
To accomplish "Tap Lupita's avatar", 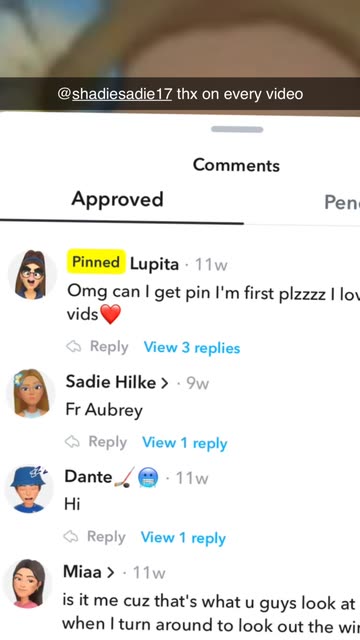I will pyautogui.click(x=31, y=274).
